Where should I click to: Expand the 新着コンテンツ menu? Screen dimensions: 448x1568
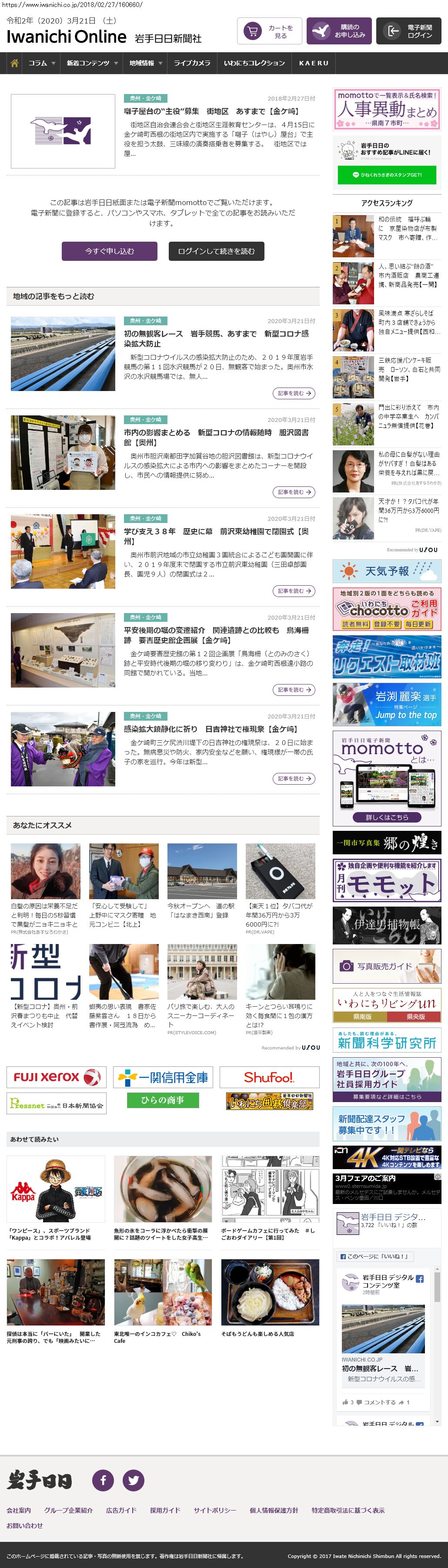tap(91, 63)
